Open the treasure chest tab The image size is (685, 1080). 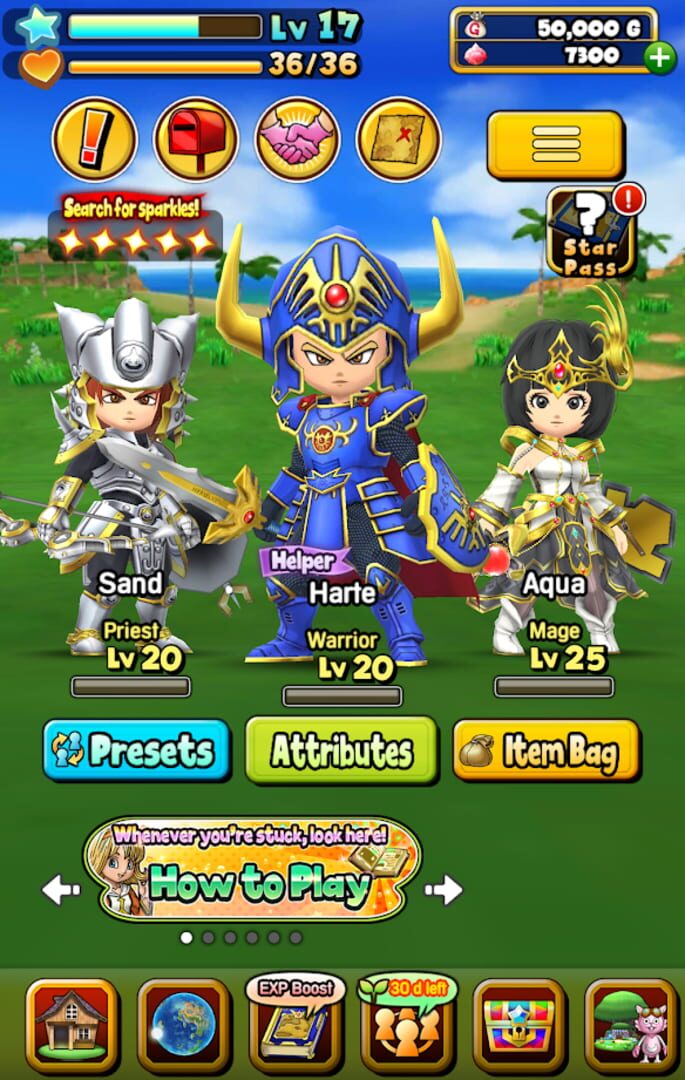(519, 1024)
